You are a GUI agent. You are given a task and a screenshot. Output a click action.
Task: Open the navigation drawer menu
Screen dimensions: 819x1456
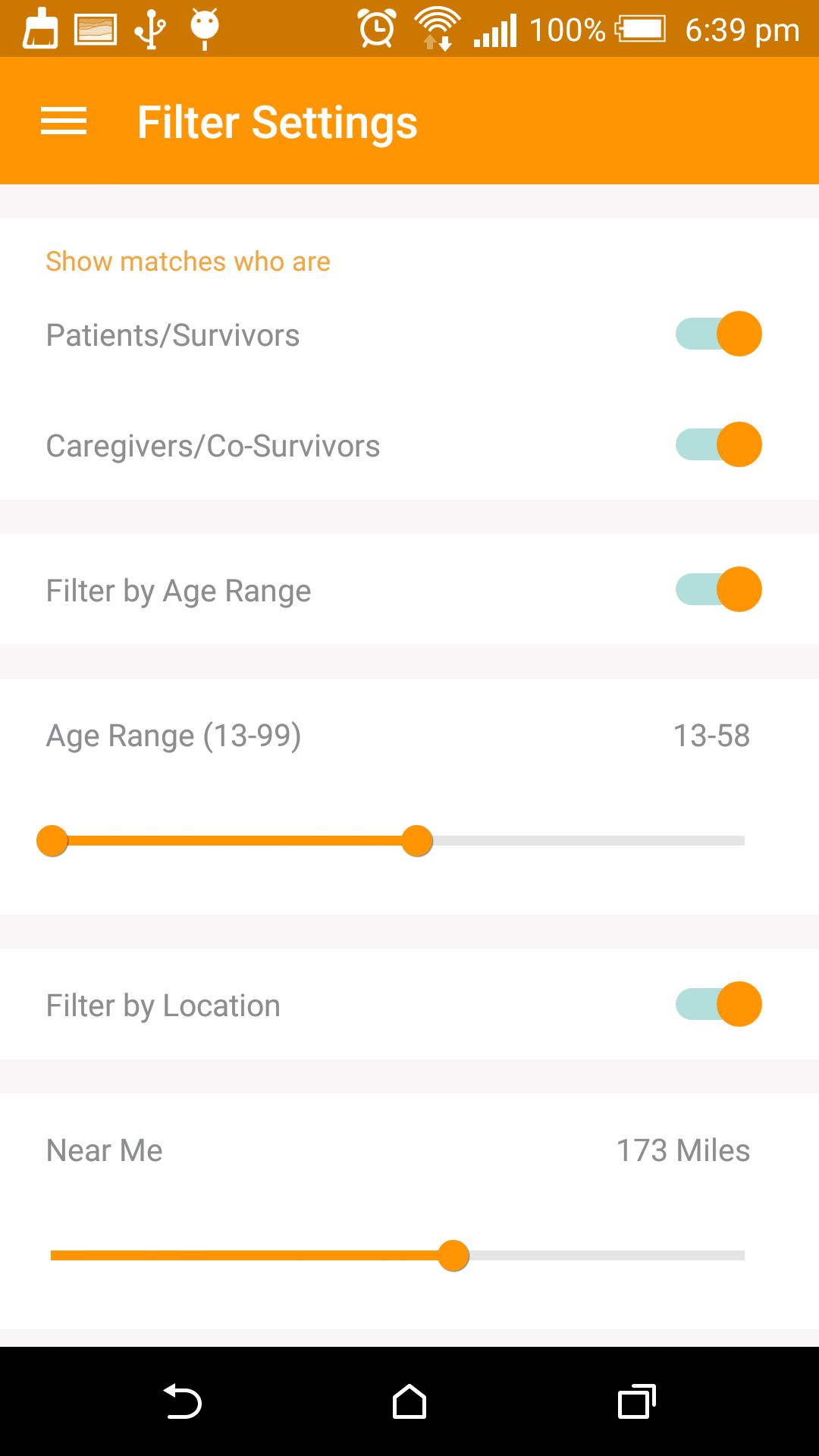64,121
